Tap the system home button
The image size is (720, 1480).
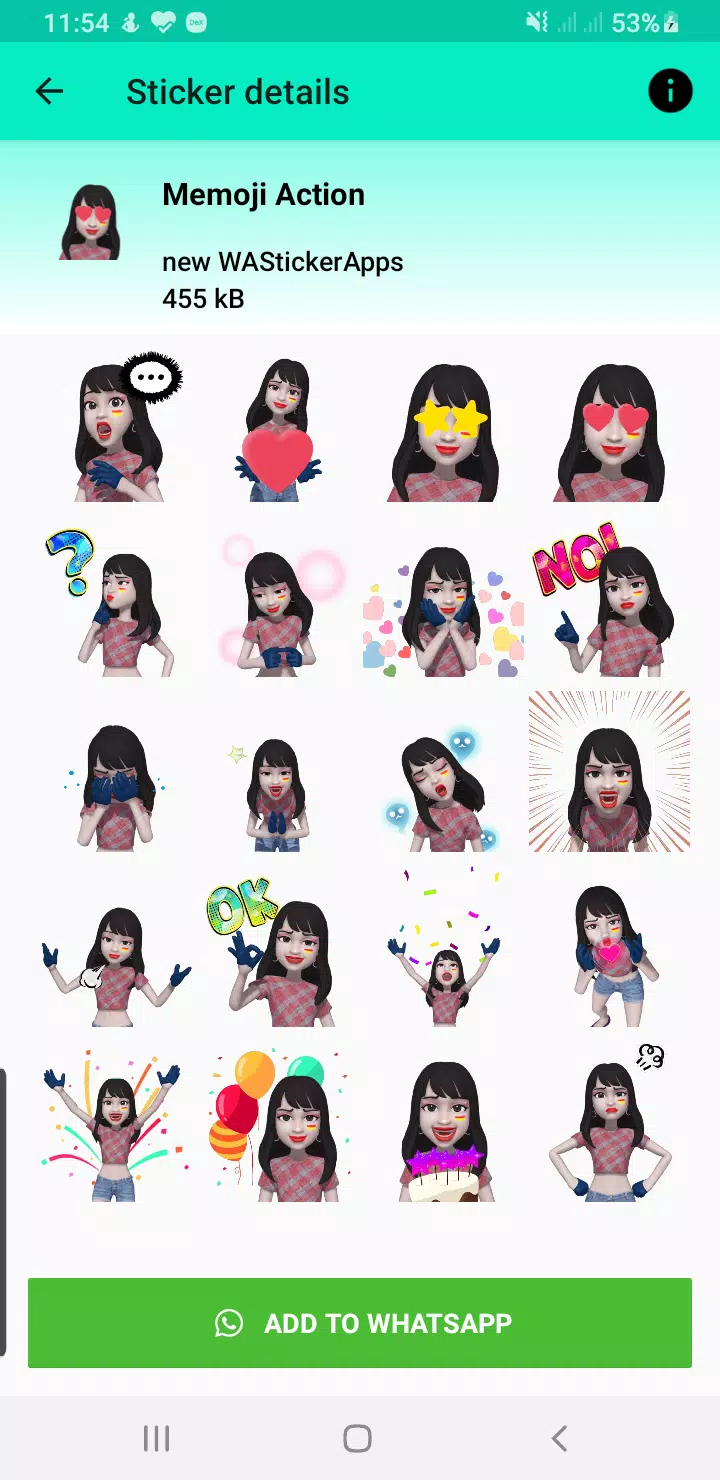coord(357,1439)
